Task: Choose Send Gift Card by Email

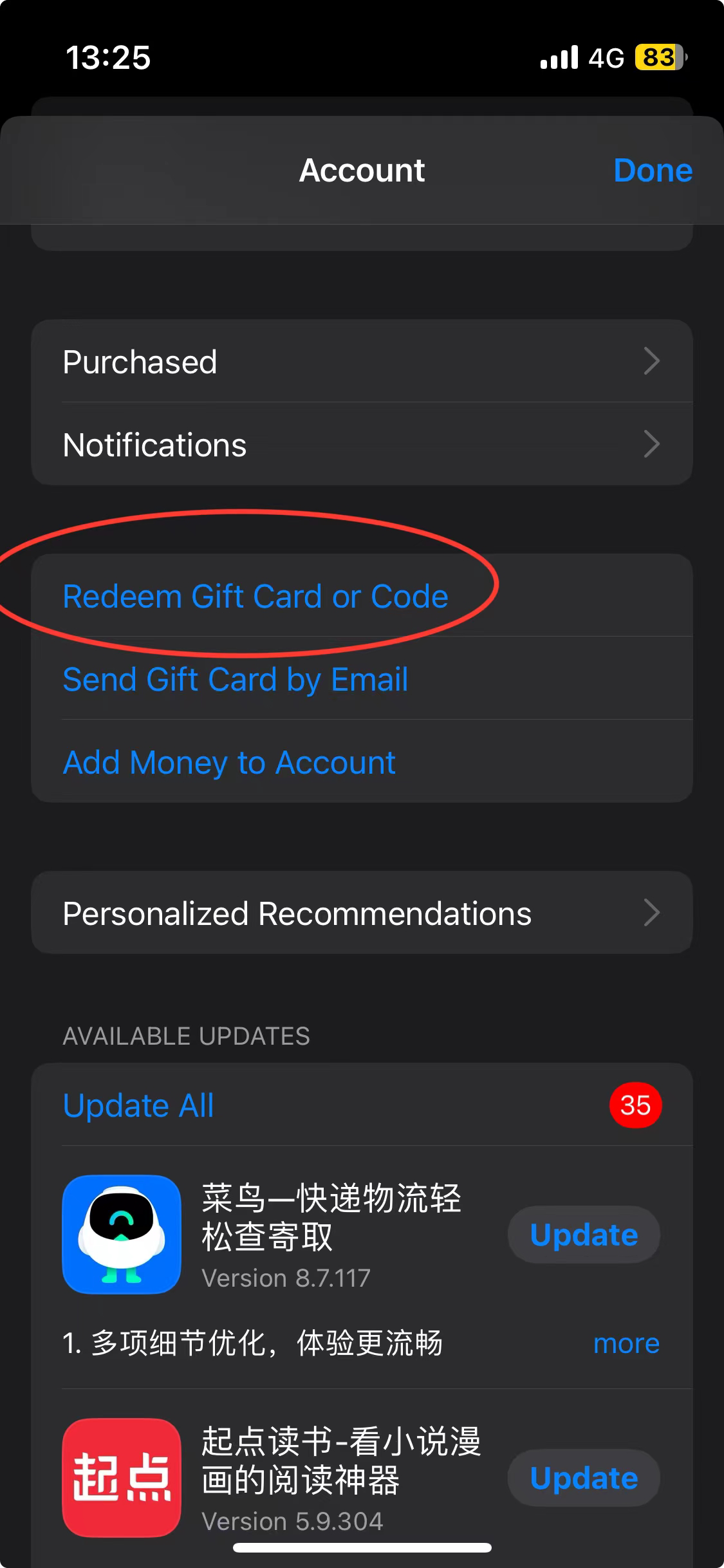Action: click(236, 679)
